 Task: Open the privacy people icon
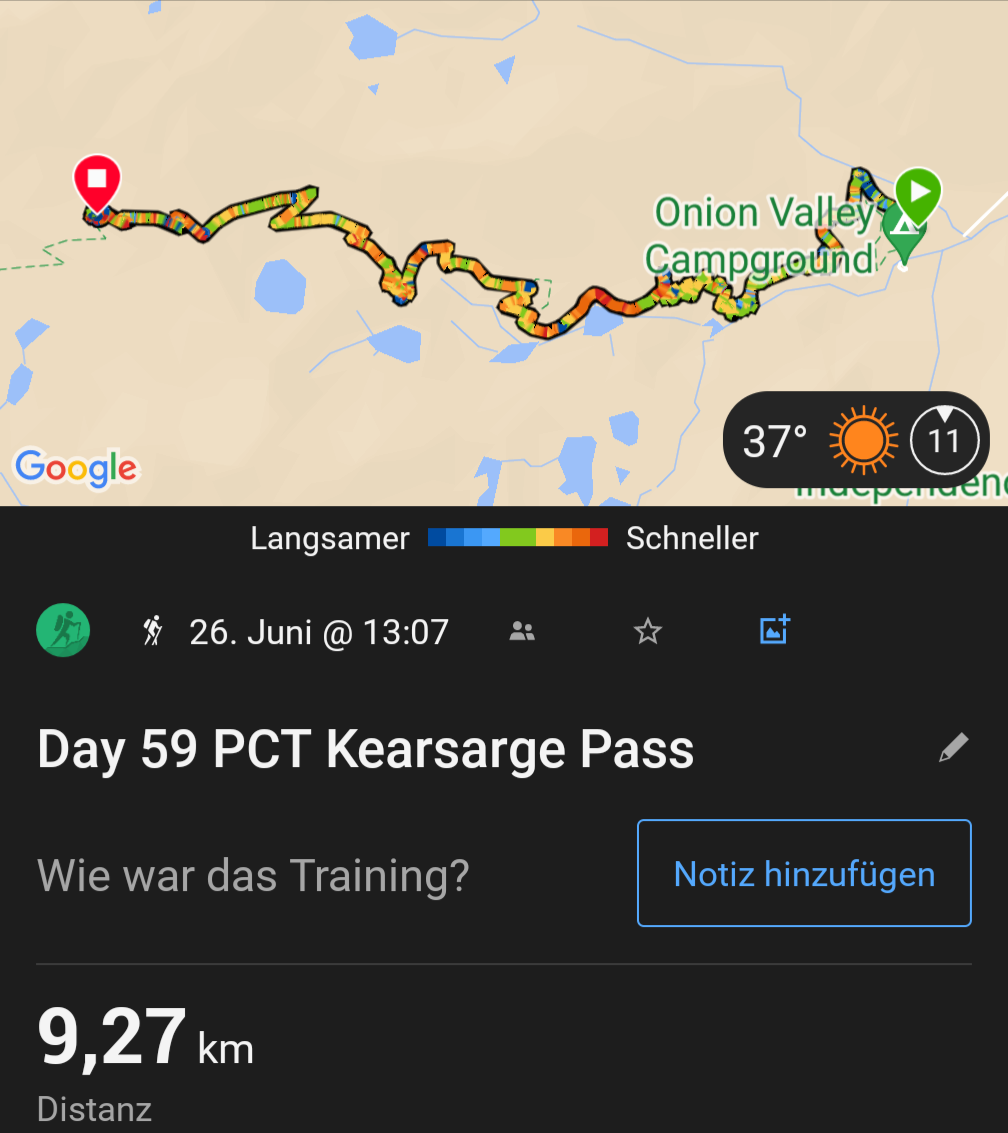click(x=522, y=631)
